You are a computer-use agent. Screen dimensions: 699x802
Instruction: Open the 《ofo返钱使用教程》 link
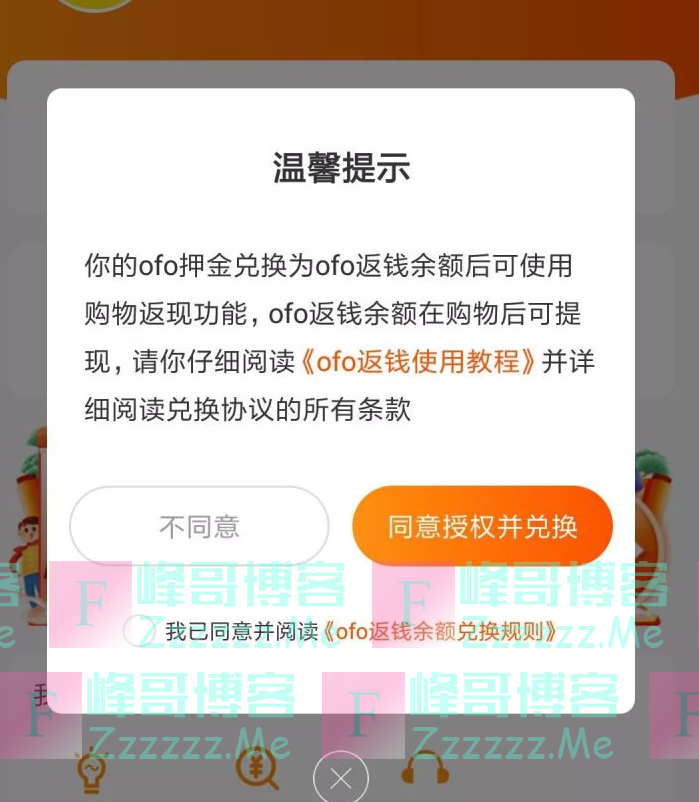[419, 361]
